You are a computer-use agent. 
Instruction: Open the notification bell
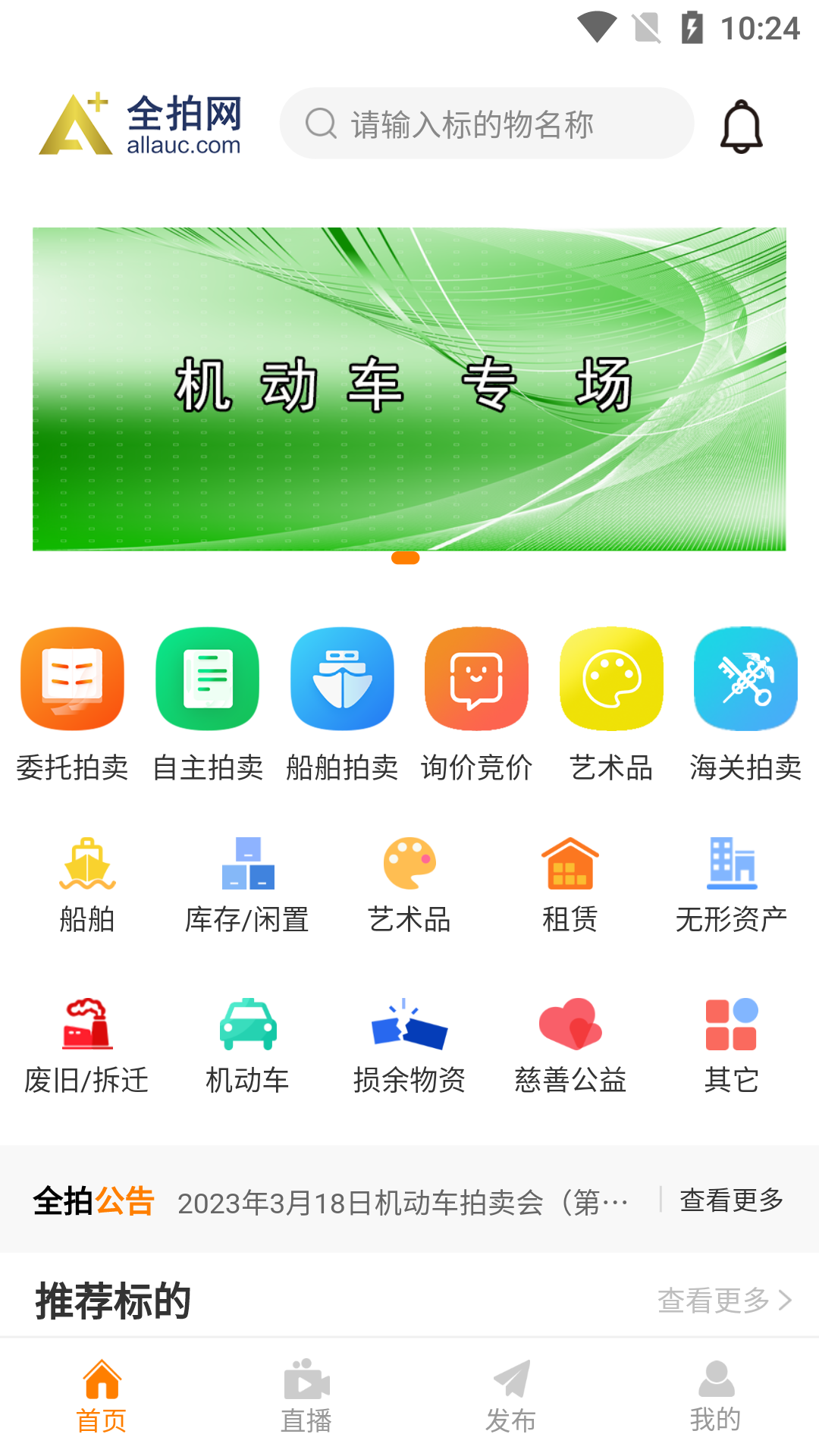point(742,124)
